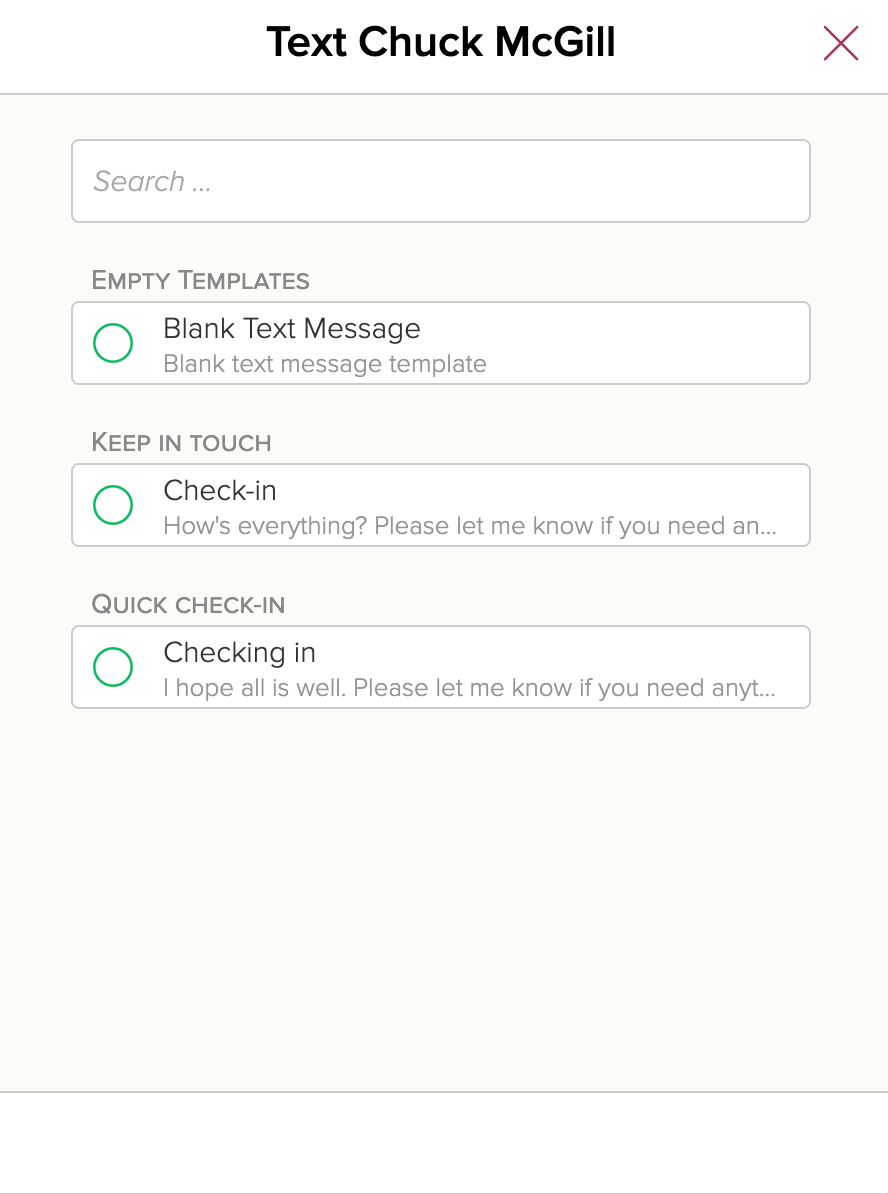The image size is (888, 1194).
Task: Pick the Checking in template
Action: tap(113, 667)
